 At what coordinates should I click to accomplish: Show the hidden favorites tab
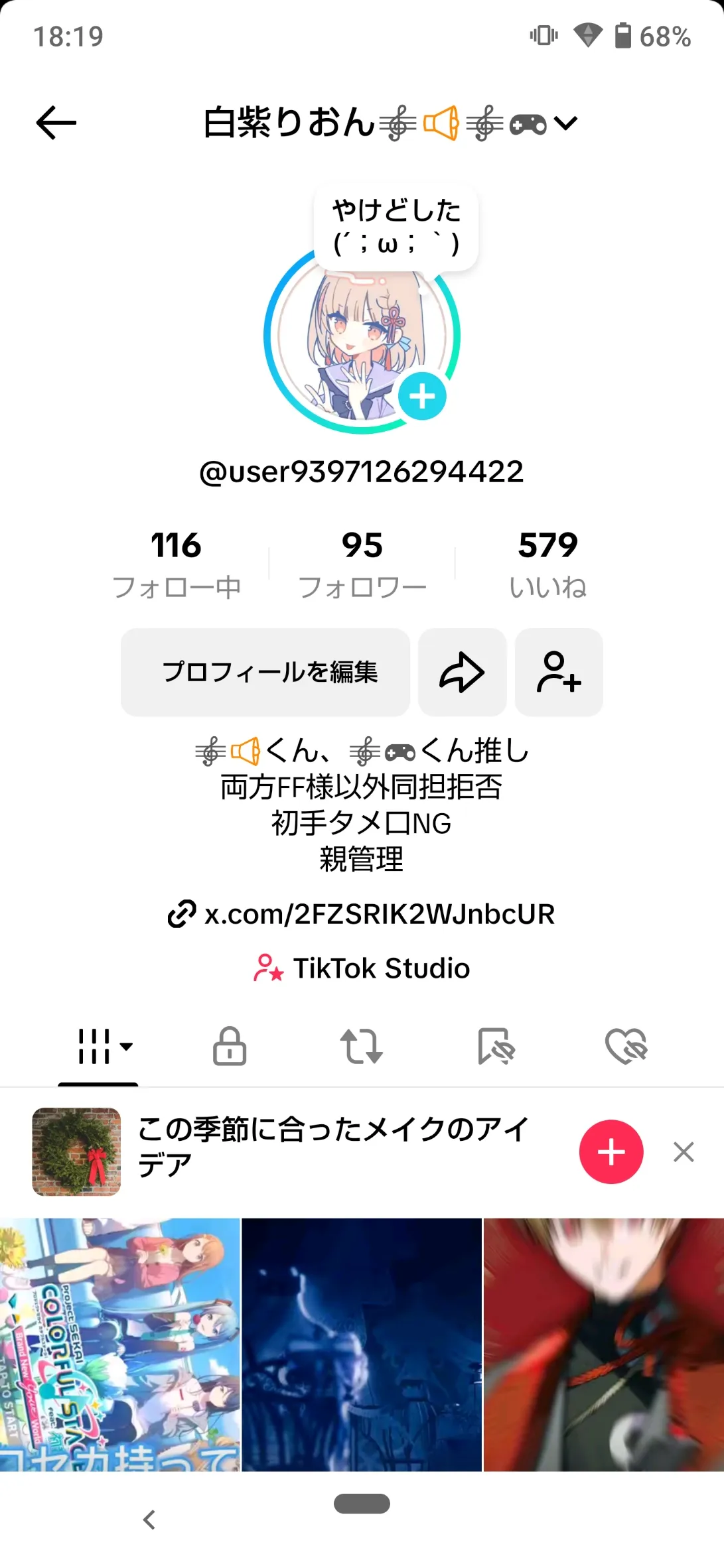tap(495, 1047)
